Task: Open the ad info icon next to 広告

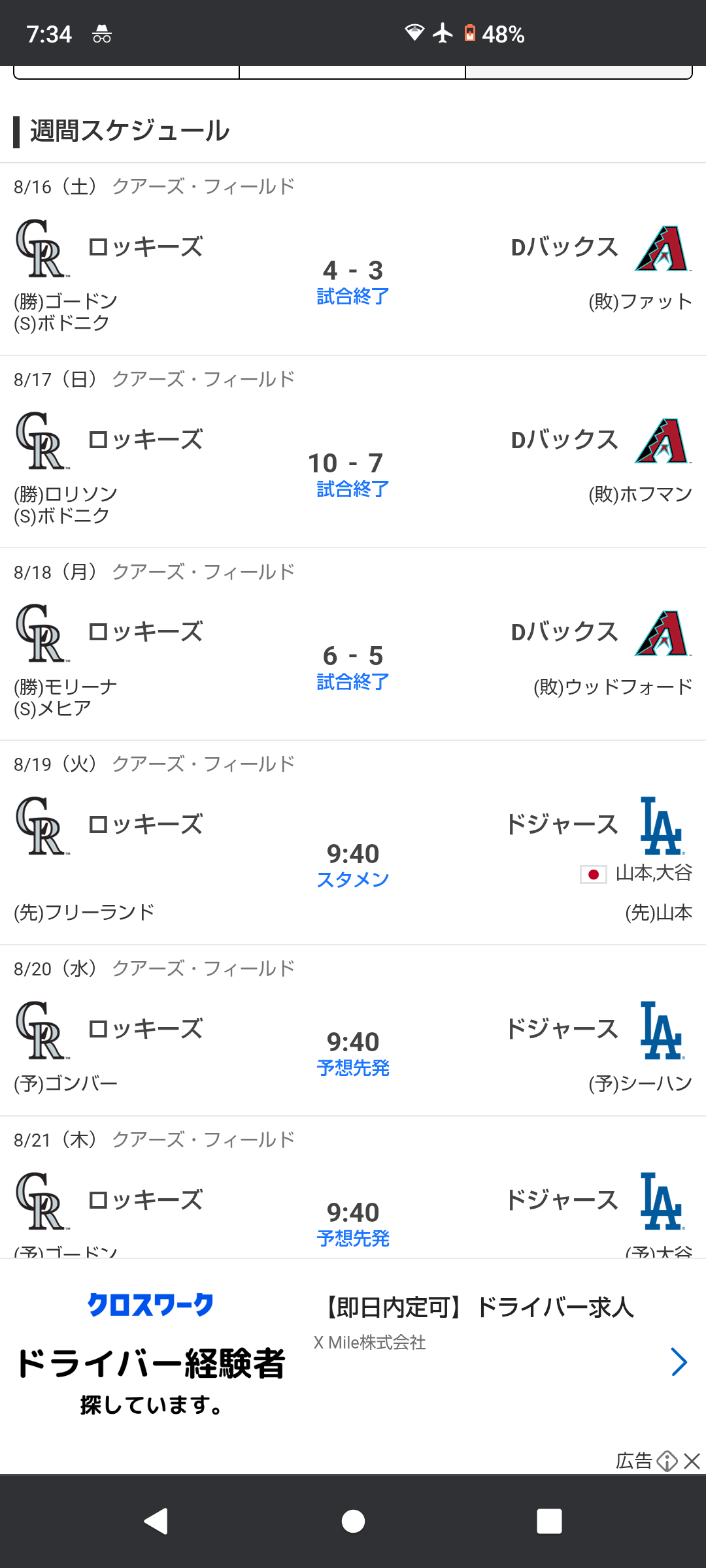Action: [667, 1461]
